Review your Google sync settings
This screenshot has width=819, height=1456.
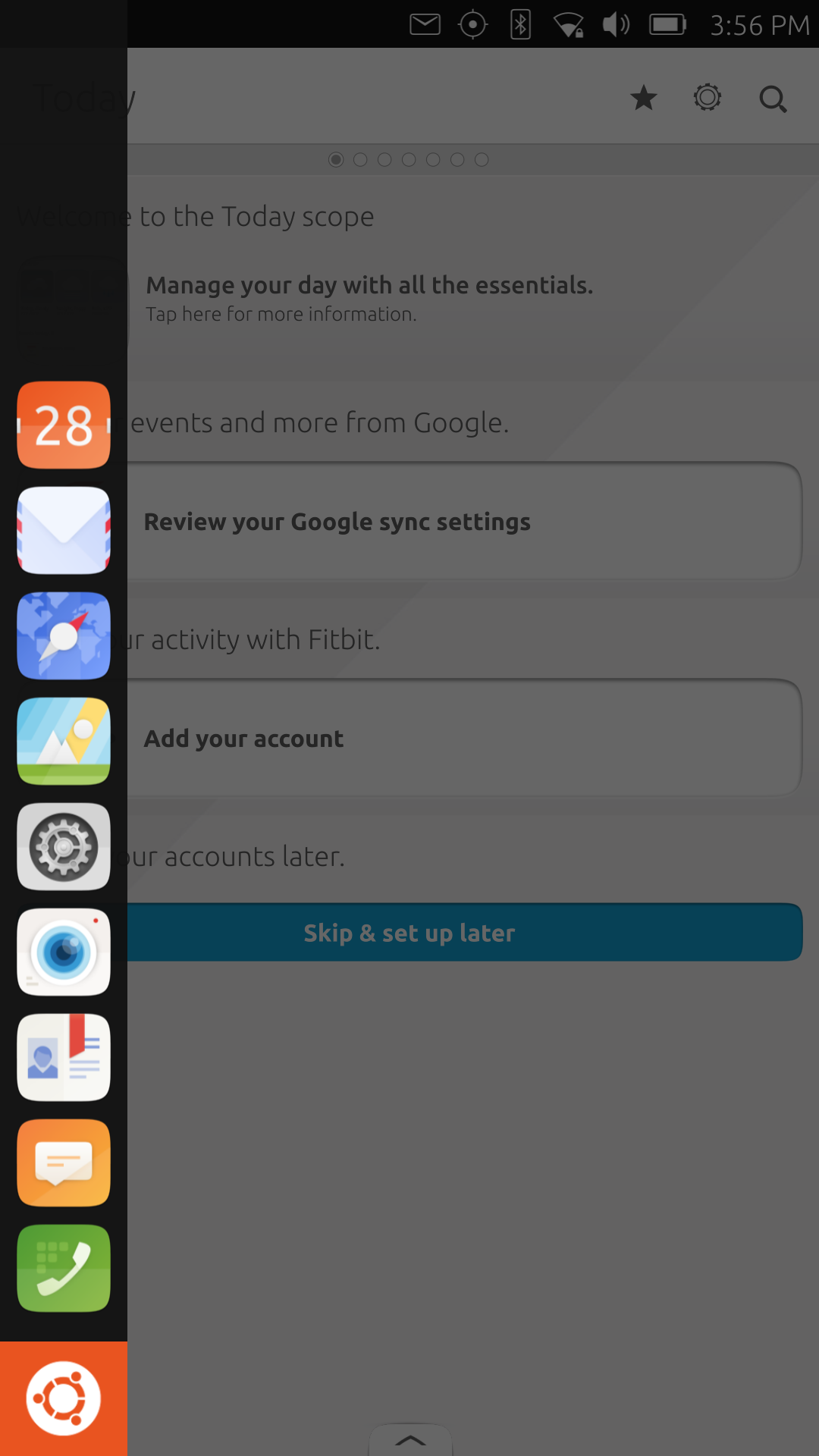(x=463, y=522)
